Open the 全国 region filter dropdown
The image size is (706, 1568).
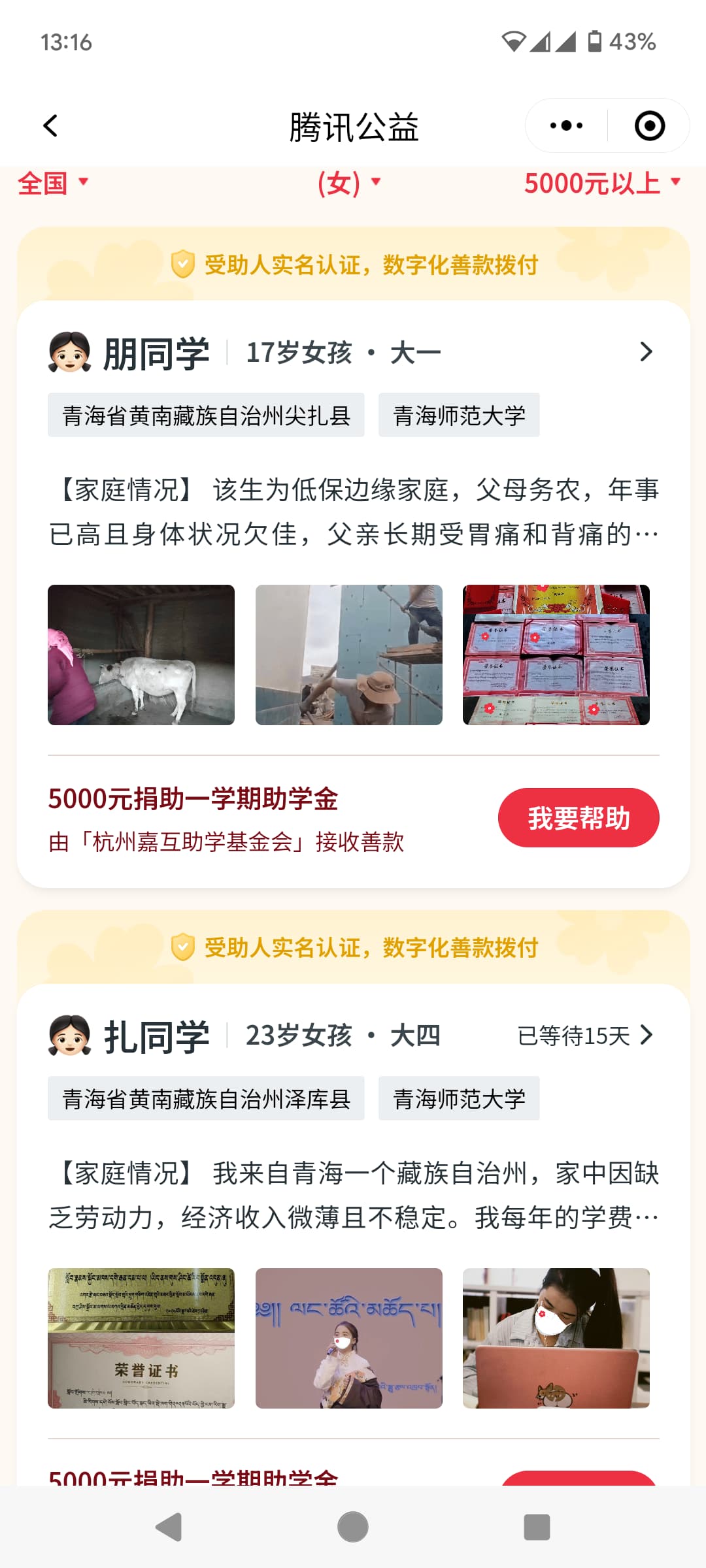click(52, 183)
